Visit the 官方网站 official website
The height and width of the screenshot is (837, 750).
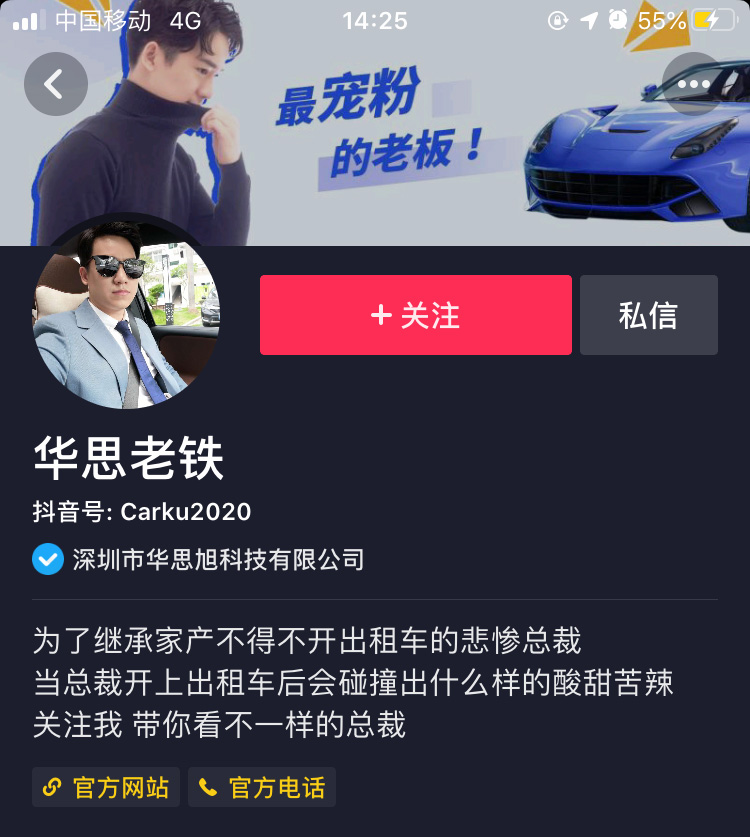(x=105, y=787)
